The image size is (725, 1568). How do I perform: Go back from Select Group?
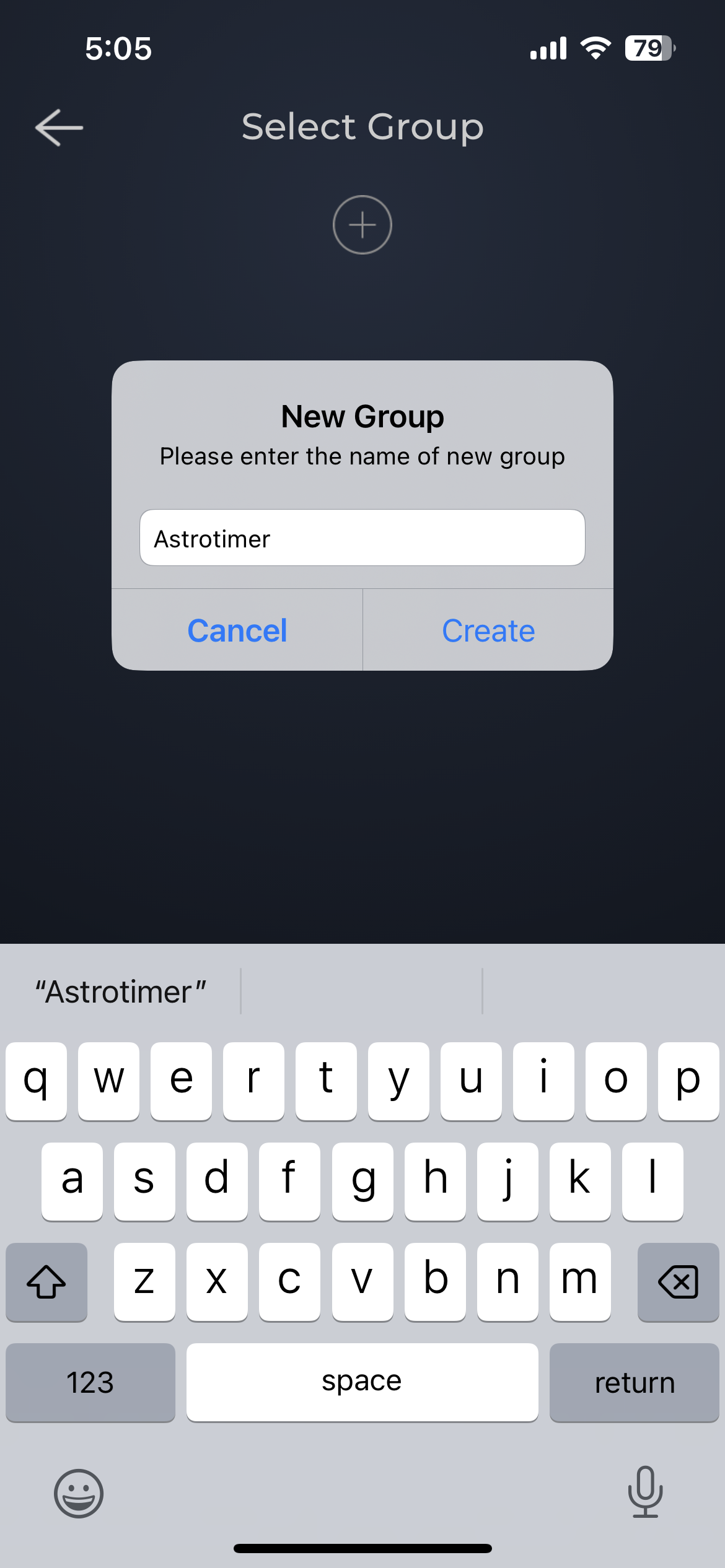59,128
